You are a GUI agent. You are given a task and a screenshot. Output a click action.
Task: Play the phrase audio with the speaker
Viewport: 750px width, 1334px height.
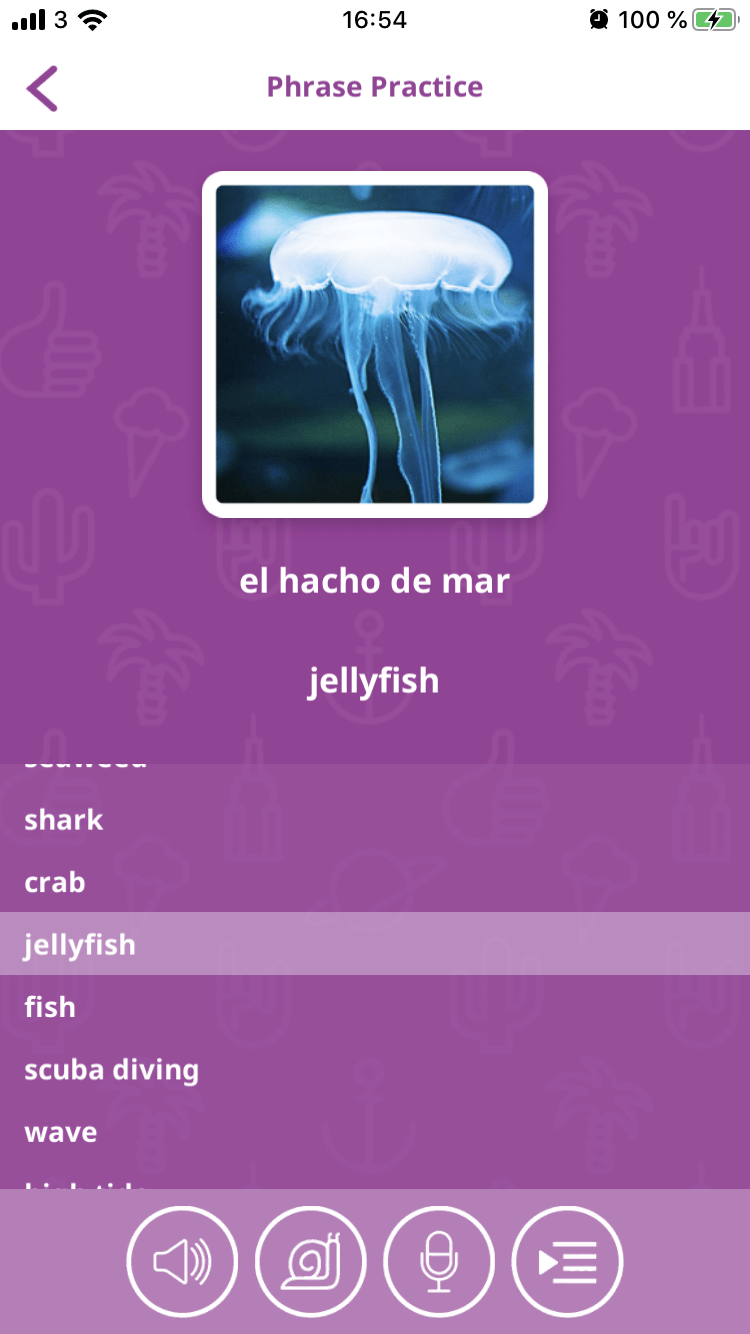click(x=182, y=1261)
